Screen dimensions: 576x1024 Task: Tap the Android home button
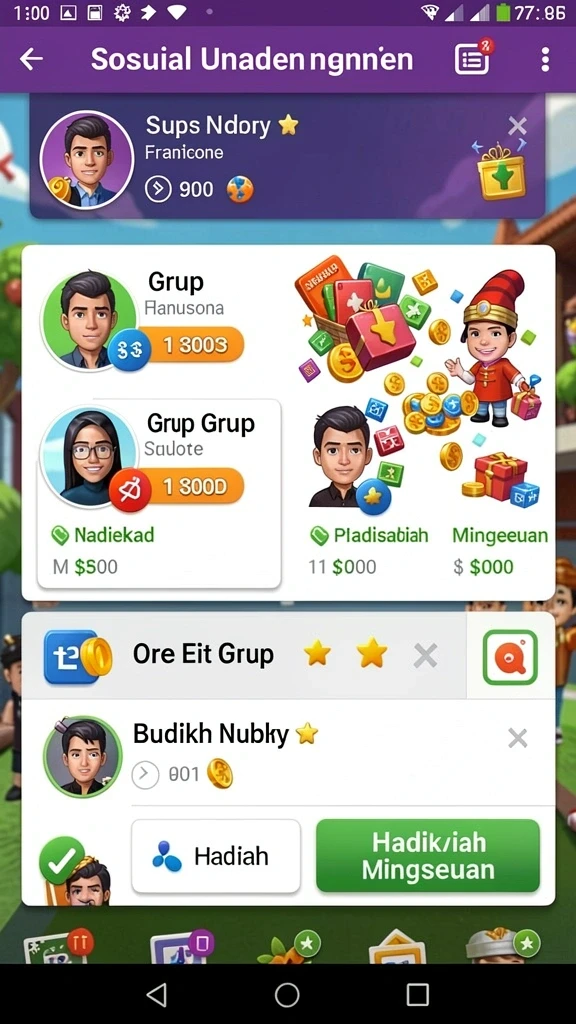(x=287, y=995)
